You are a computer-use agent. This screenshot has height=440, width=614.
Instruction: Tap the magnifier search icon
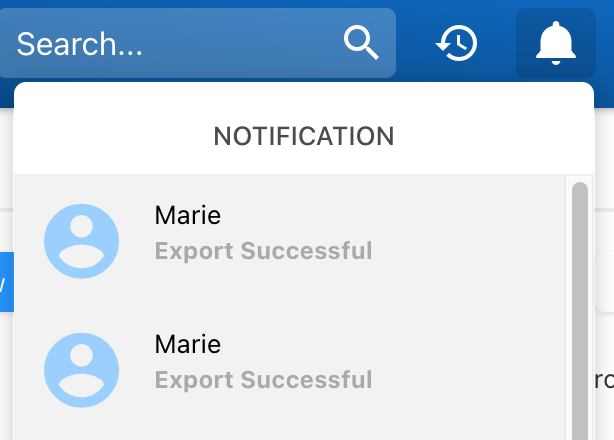pos(361,43)
